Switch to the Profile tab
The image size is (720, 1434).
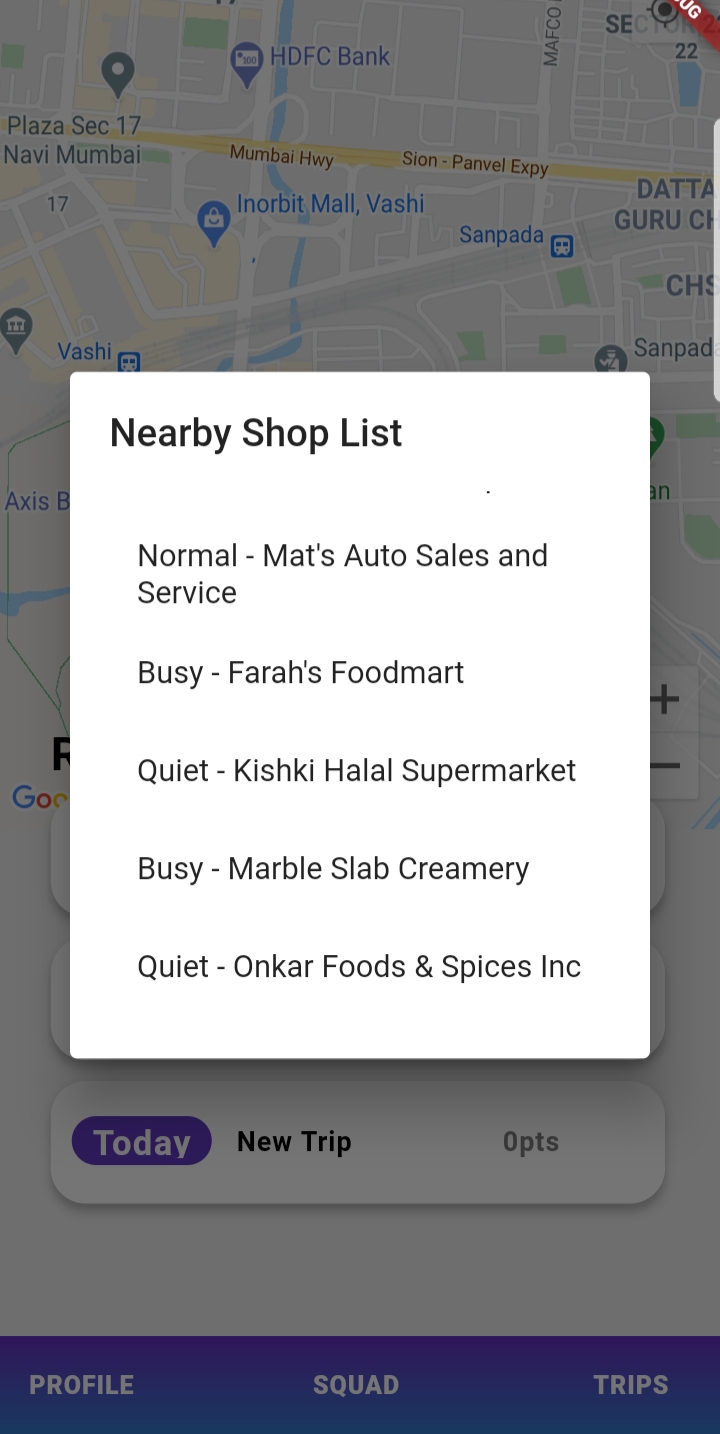[x=81, y=1384]
